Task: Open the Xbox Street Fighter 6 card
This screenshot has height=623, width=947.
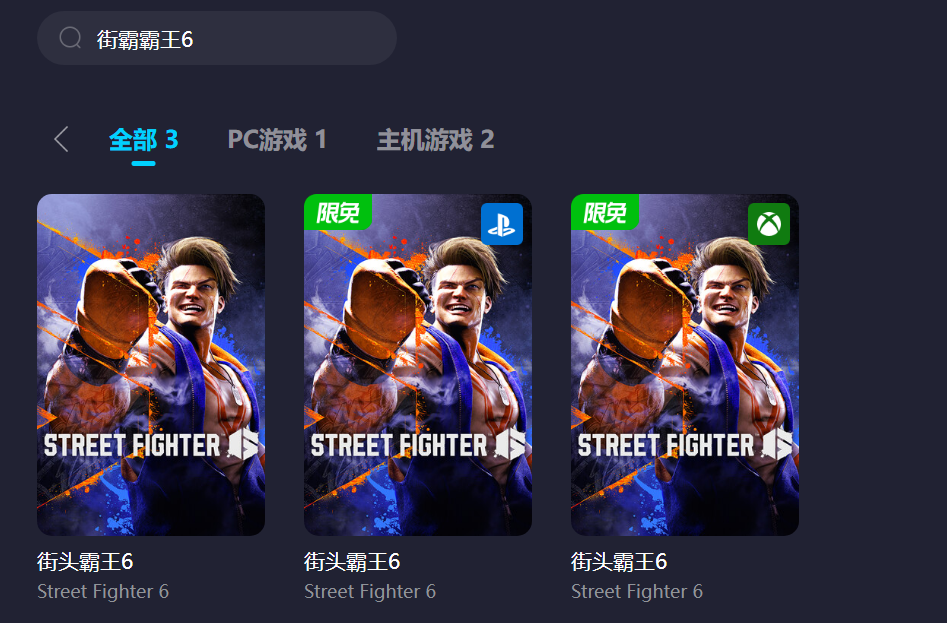Action: (x=684, y=365)
